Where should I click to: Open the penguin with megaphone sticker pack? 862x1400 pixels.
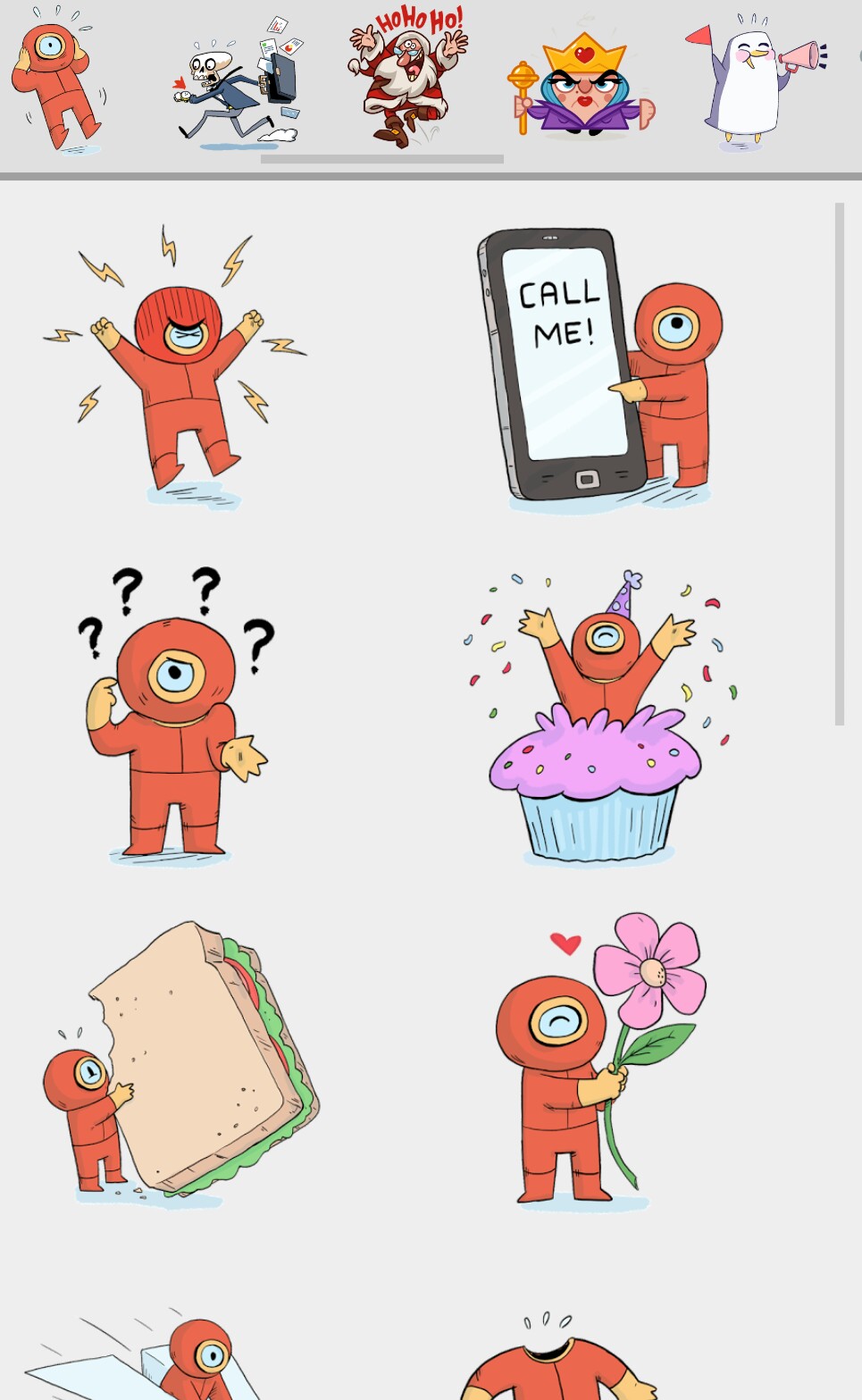click(756, 83)
